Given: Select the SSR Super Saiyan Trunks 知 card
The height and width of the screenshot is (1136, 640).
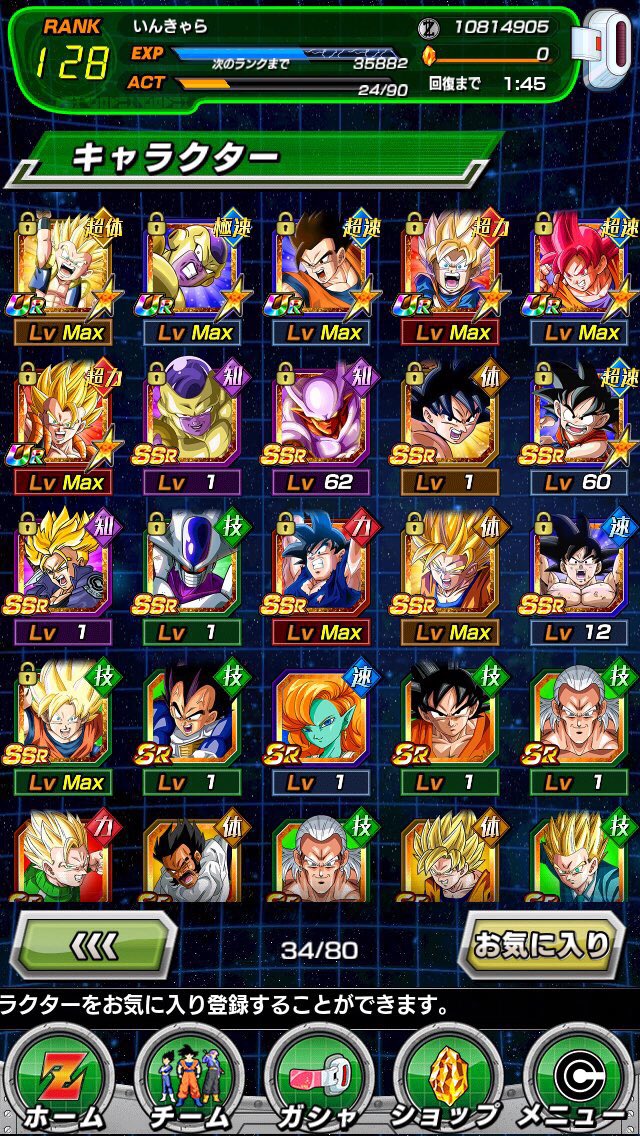Looking at the screenshot, I should pyautogui.click(x=63, y=578).
